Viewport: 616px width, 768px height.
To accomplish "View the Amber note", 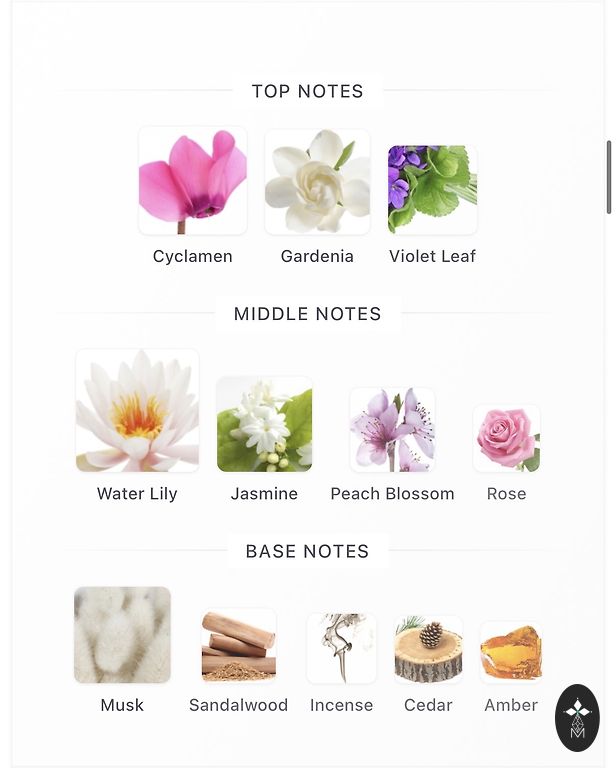I will coord(511,650).
